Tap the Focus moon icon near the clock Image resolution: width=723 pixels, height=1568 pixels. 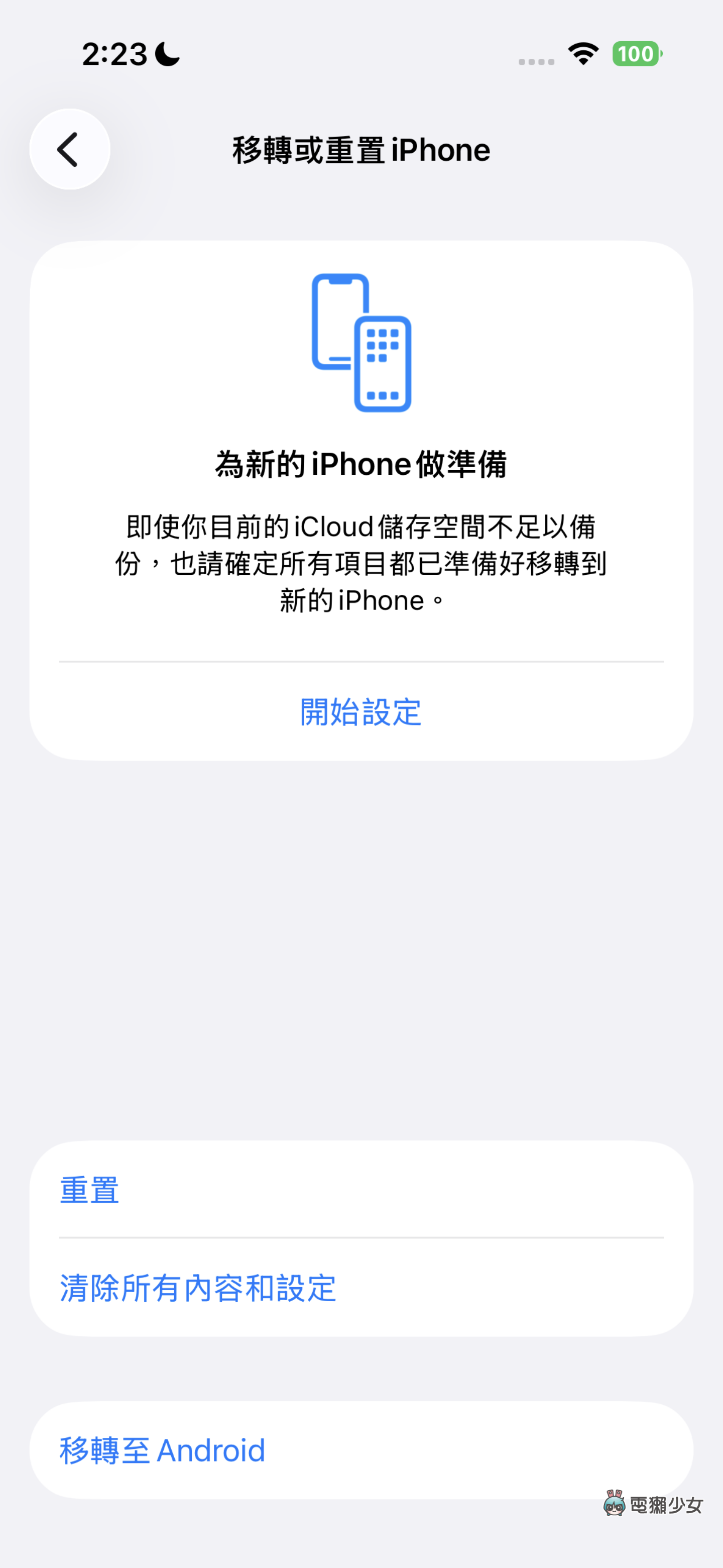pyautogui.click(x=166, y=55)
